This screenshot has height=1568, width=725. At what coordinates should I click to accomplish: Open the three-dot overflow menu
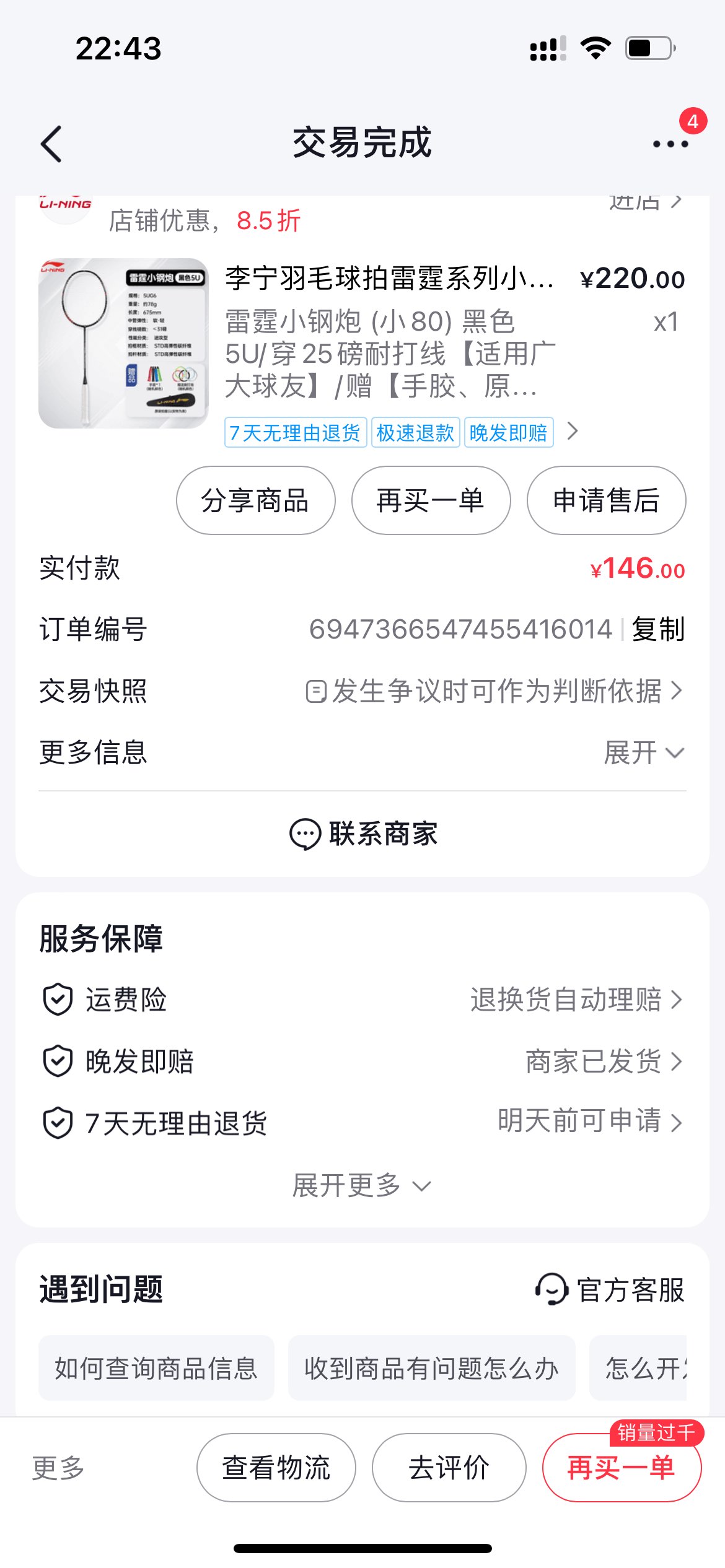pos(670,144)
